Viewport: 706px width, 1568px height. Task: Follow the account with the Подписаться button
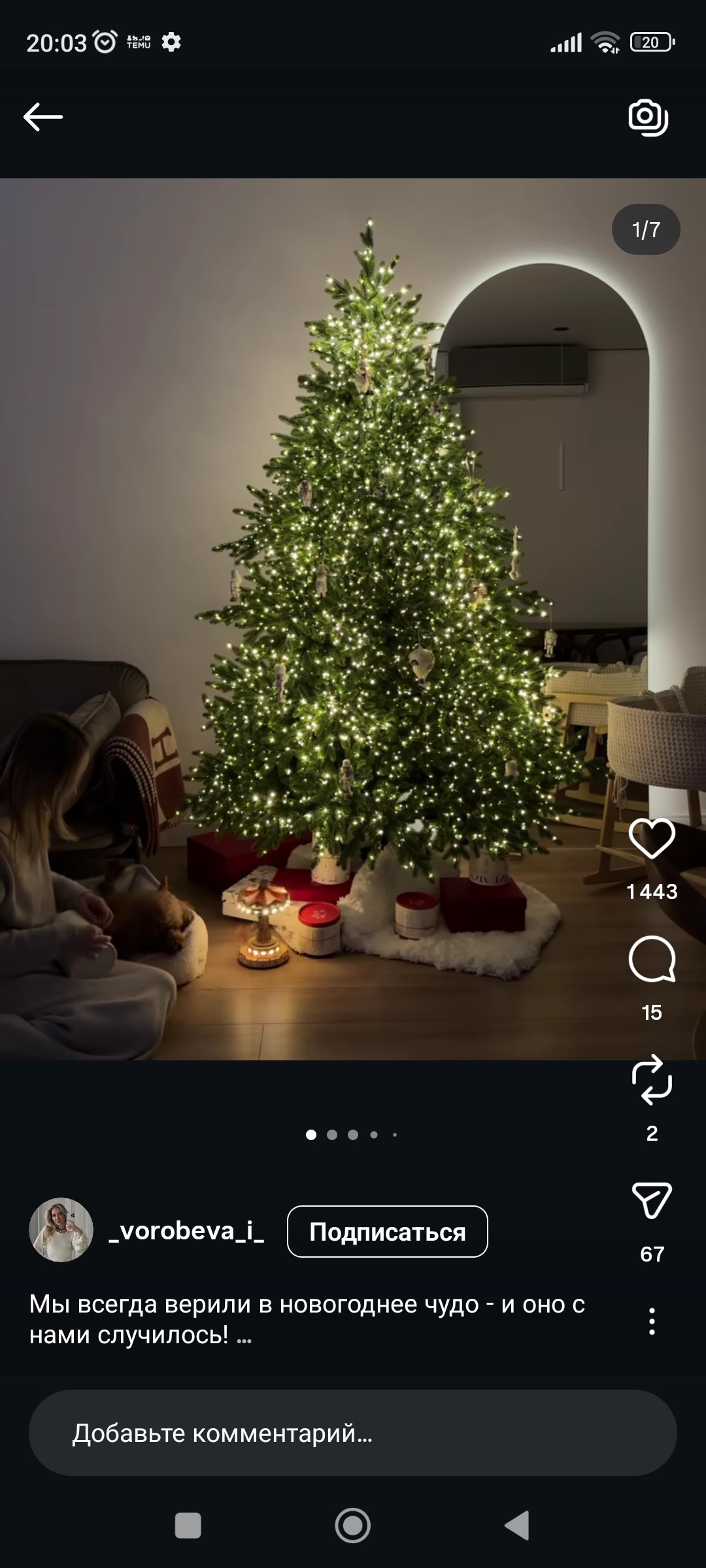coord(388,1232)
